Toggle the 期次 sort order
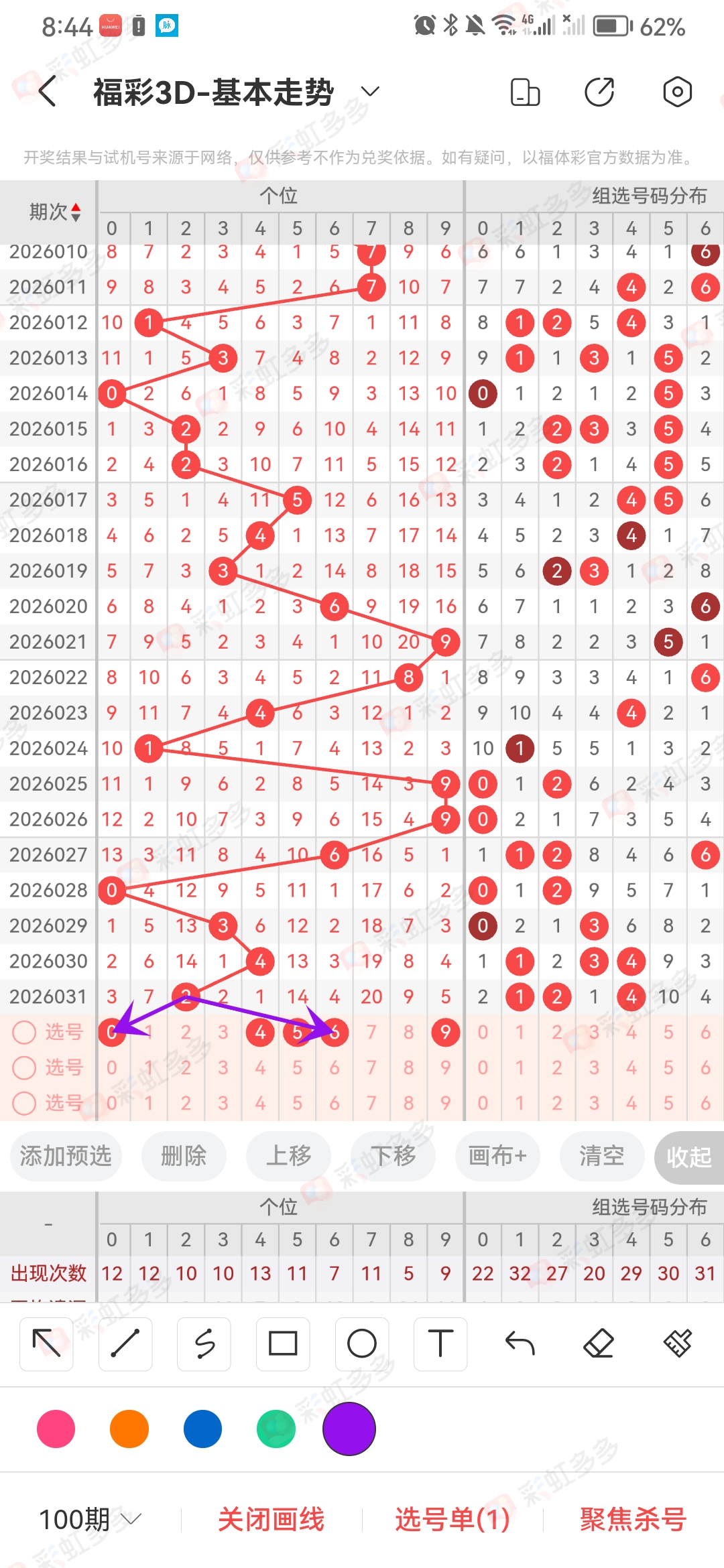Screen dimensions: 724x1568 pyautogui.click(x=55, y=212)
